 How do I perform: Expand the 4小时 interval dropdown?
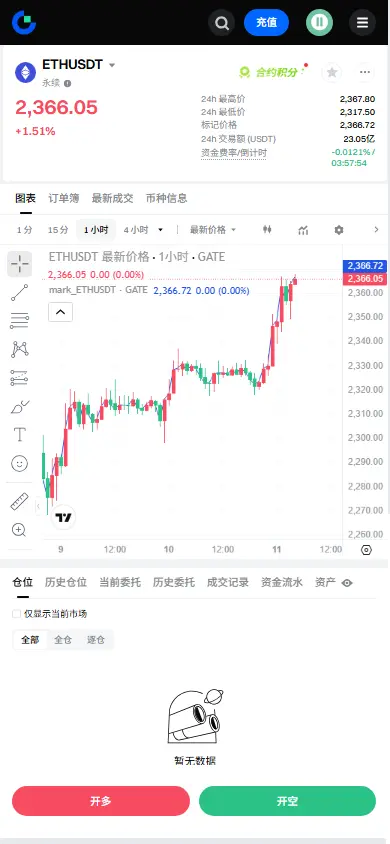(143, 230)
